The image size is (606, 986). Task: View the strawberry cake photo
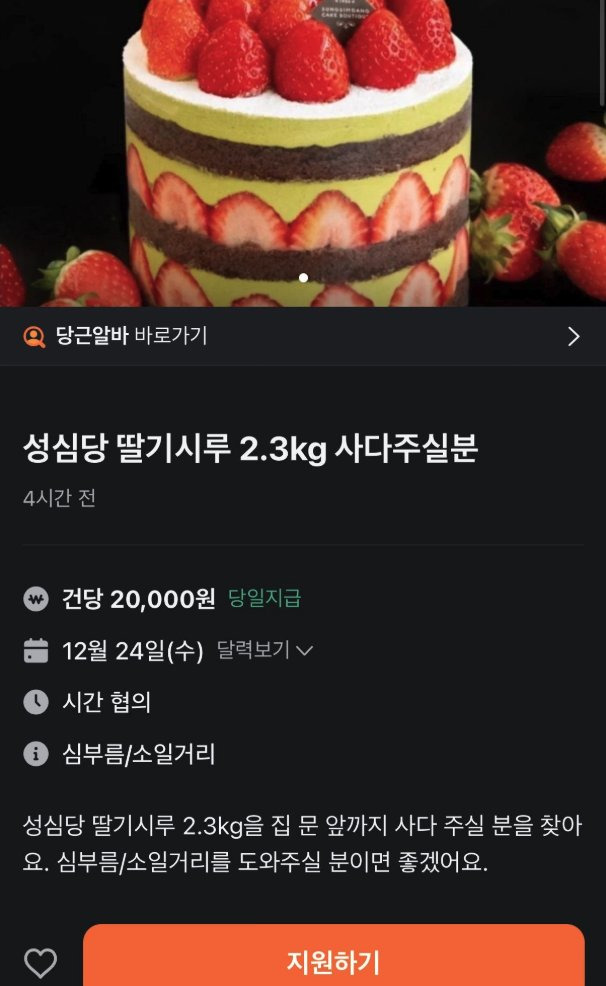[302, 150]
